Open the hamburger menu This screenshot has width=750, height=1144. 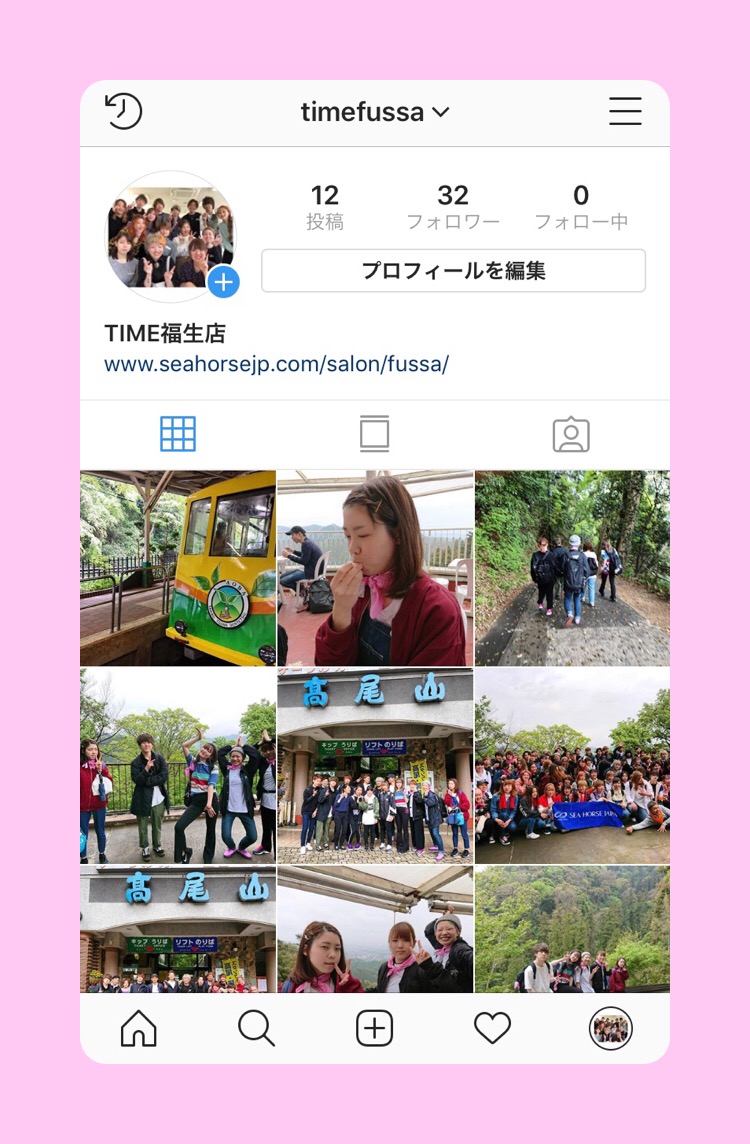pos(625,111)
